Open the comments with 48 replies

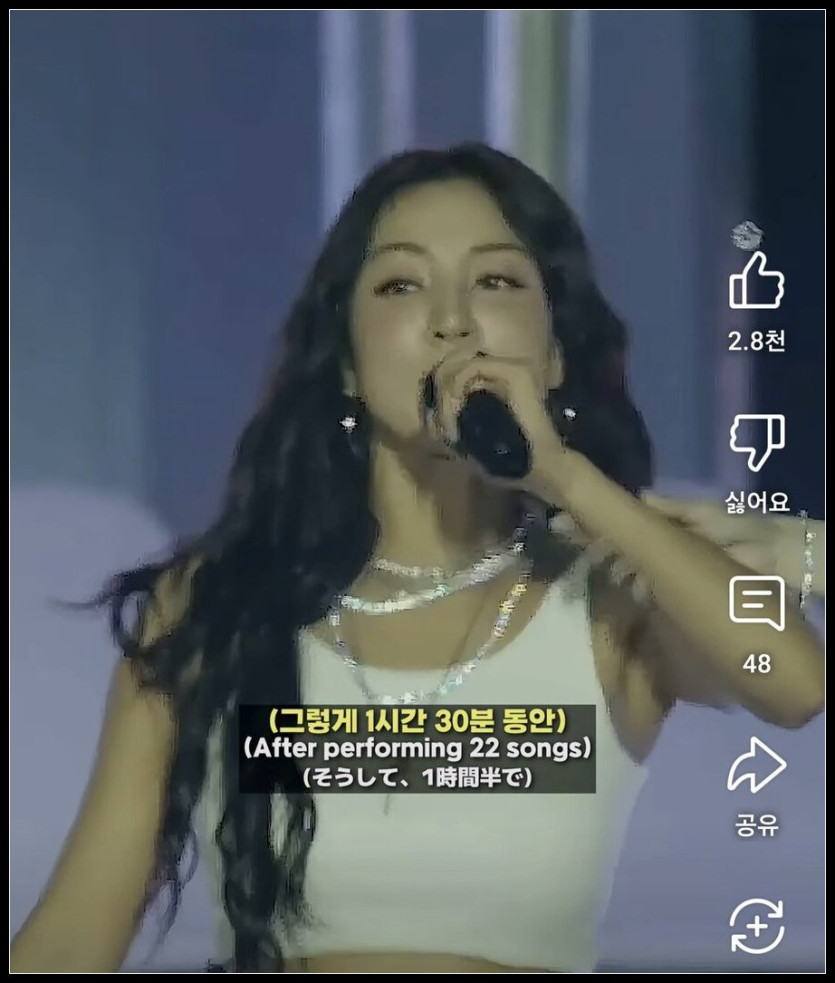tap(757, 604)
